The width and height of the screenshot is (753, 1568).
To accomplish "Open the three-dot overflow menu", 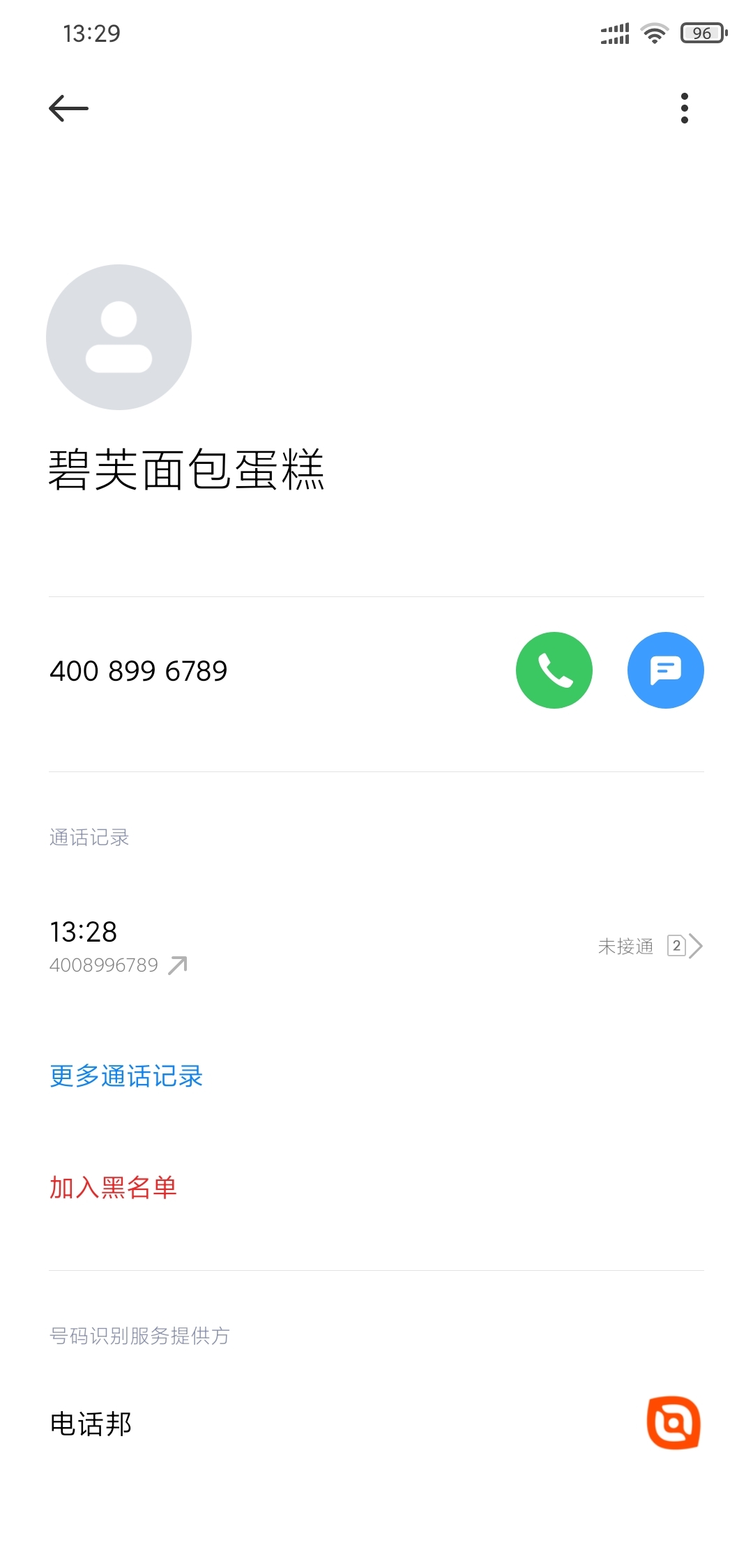I will [x=684, y=108].
